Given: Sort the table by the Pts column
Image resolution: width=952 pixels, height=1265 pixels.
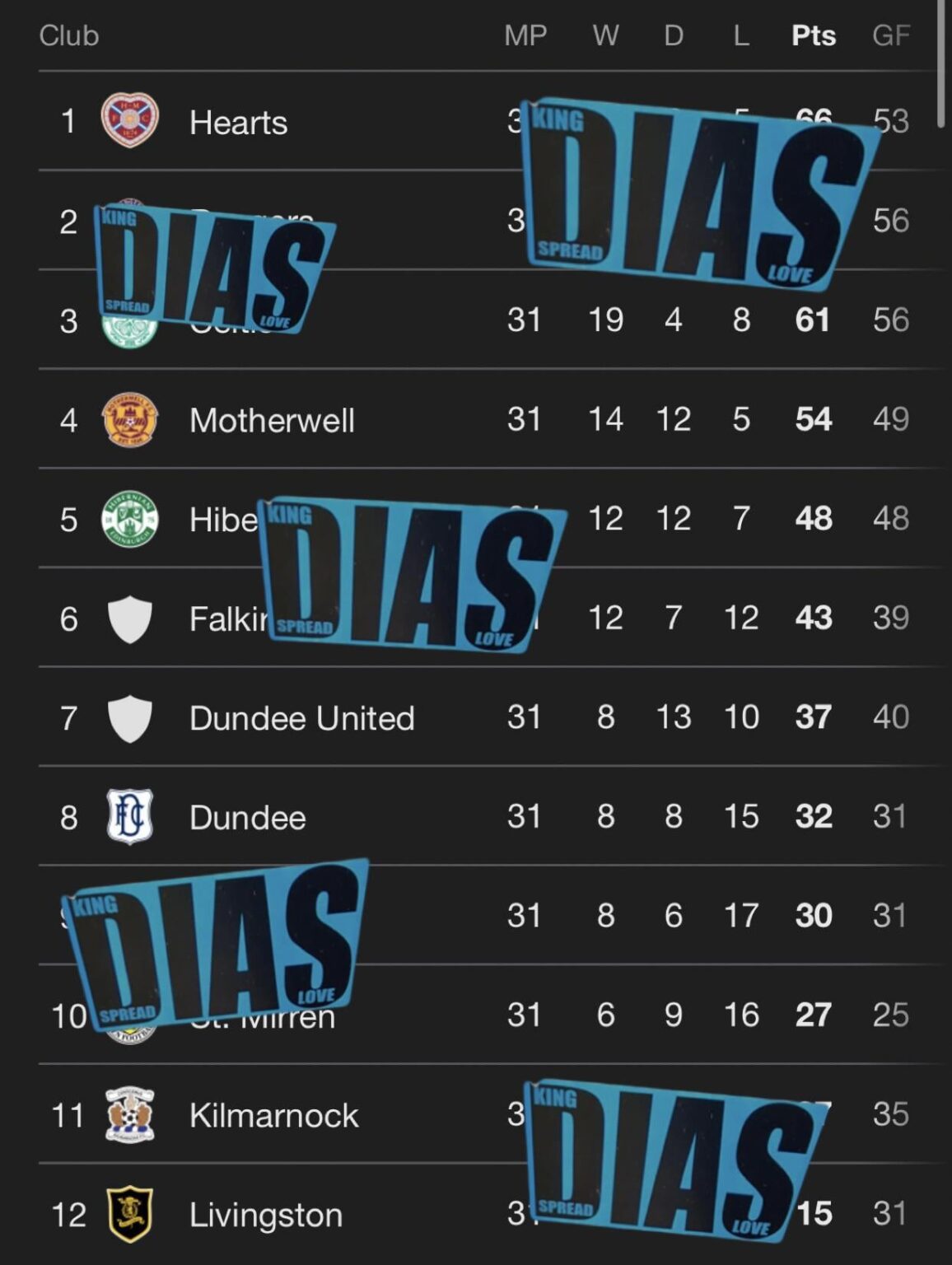Looking at the screenshot, I should [812, 35].
